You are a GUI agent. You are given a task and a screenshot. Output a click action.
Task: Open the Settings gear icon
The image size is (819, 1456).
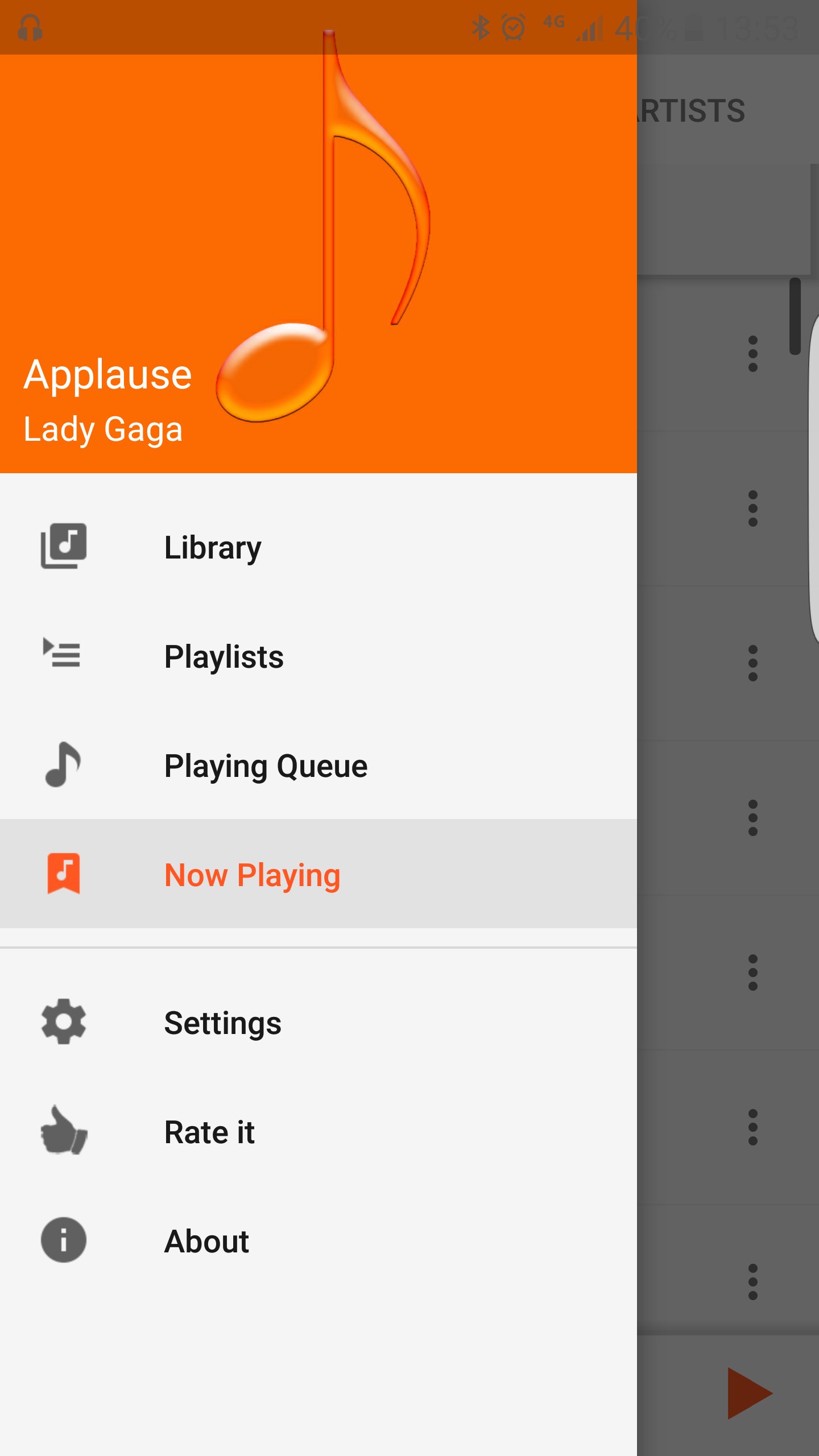(x=63, y=1021)
